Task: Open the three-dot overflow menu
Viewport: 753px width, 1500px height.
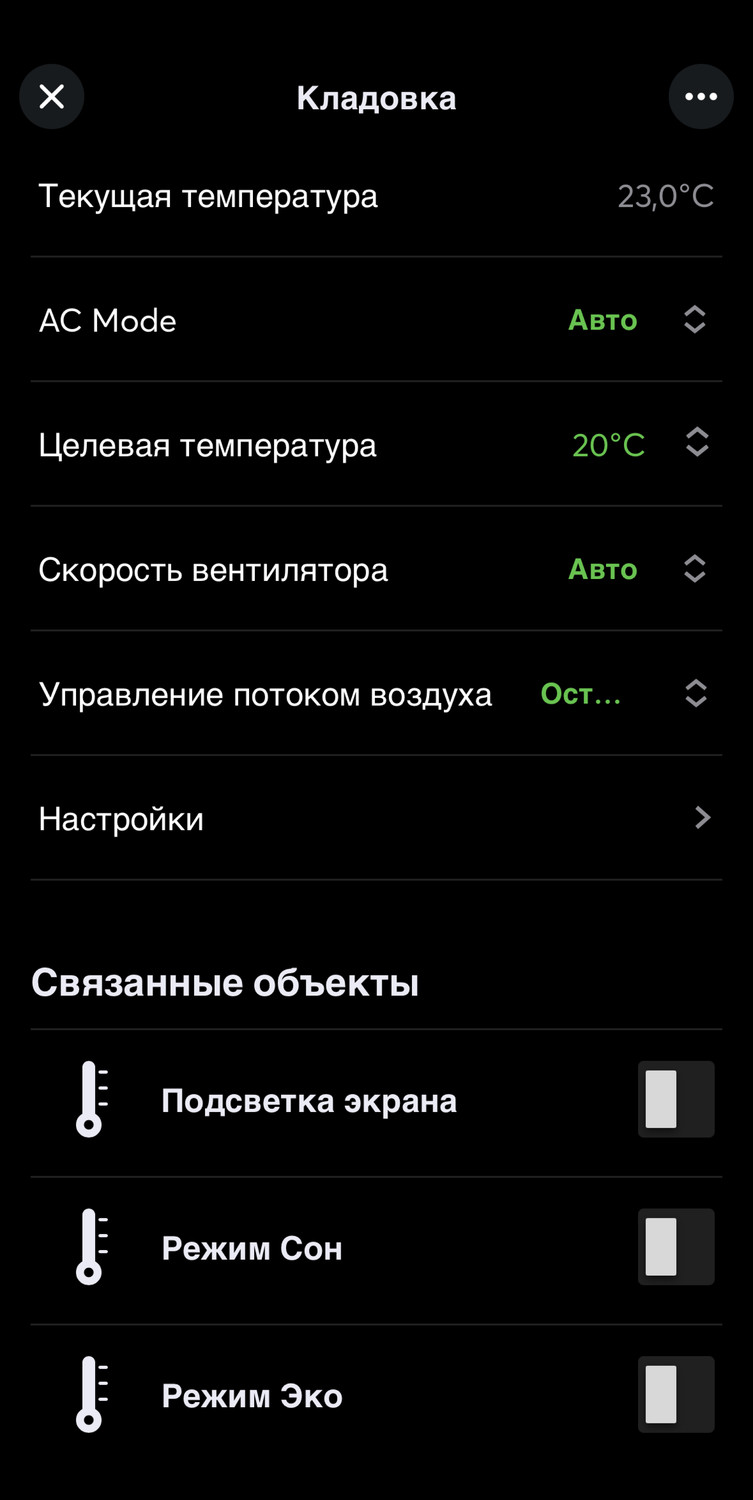Action: pos(701,97)
